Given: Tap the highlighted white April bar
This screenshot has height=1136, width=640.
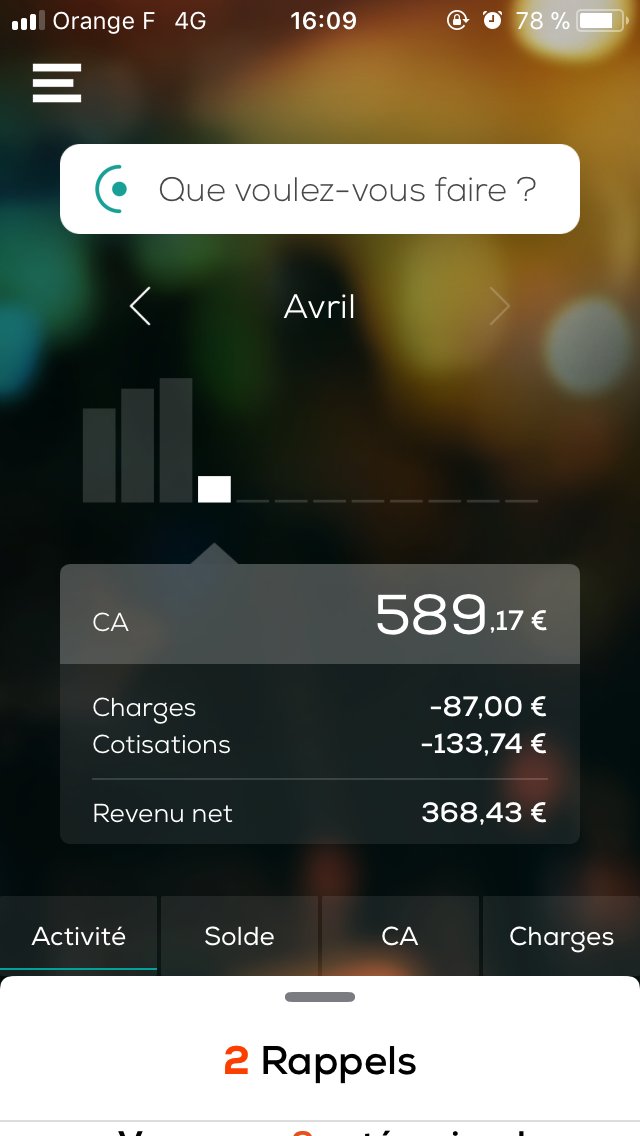Looking at the screenshot, I should pos(215,489).
